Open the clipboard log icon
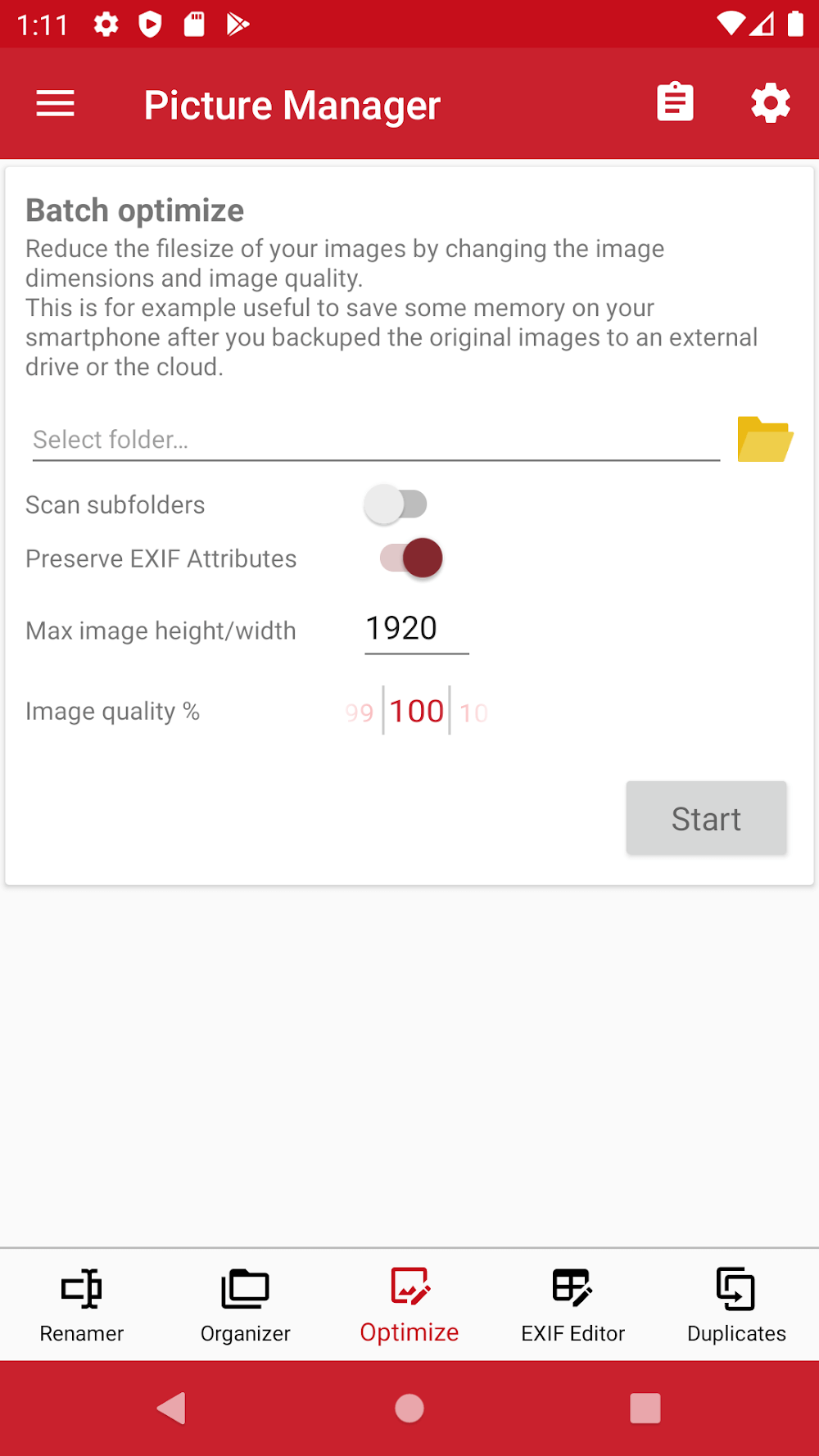Image resolution: width=819 pixels, height=1456 pixels. [x=675, y=103]
